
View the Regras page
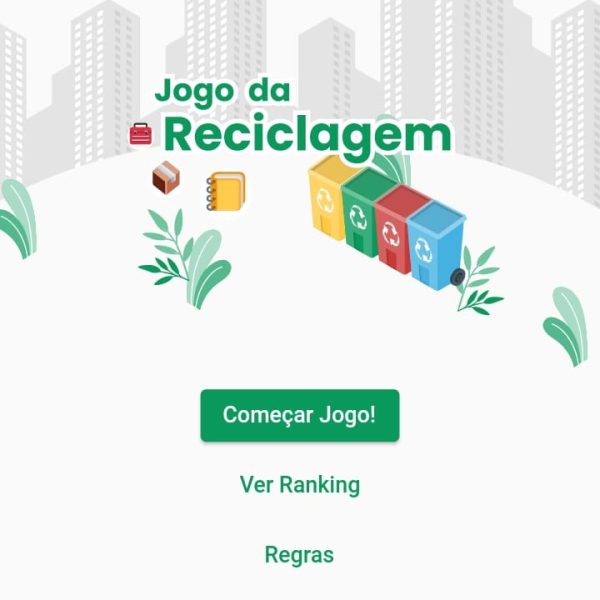coord(299,554)
